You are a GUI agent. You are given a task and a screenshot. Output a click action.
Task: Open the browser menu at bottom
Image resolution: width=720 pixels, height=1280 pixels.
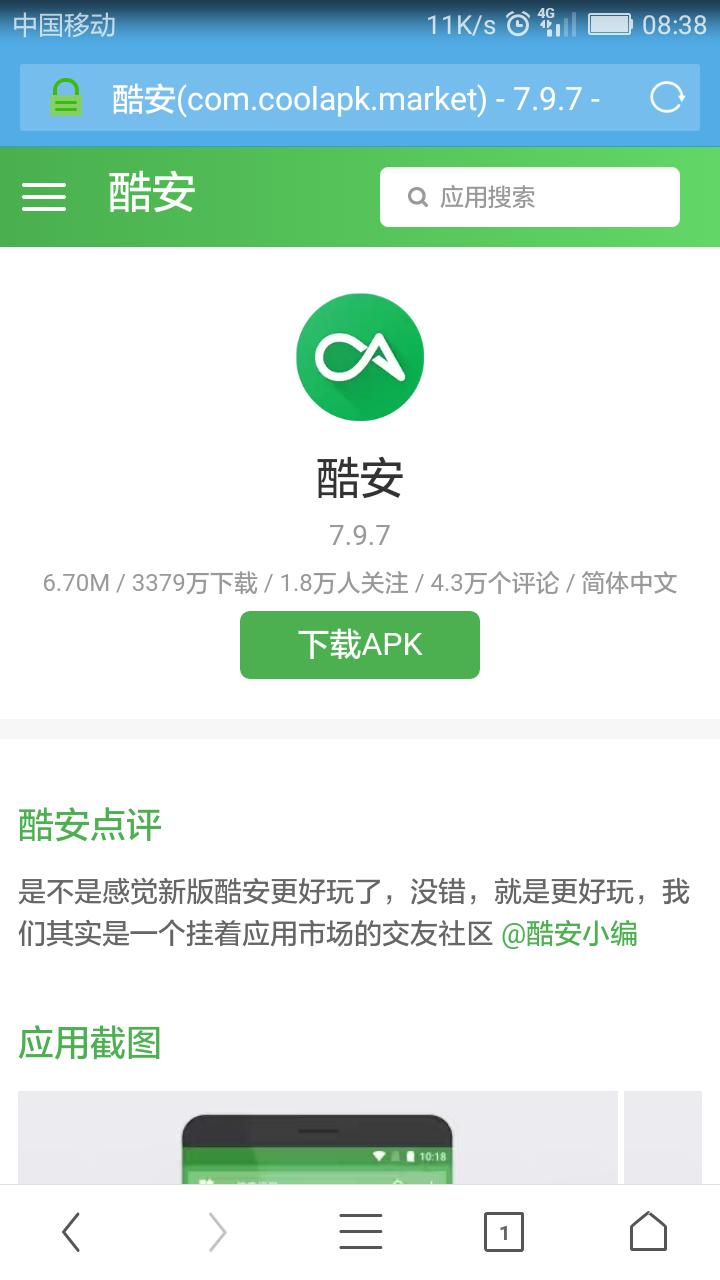[x=360, y=1232]
